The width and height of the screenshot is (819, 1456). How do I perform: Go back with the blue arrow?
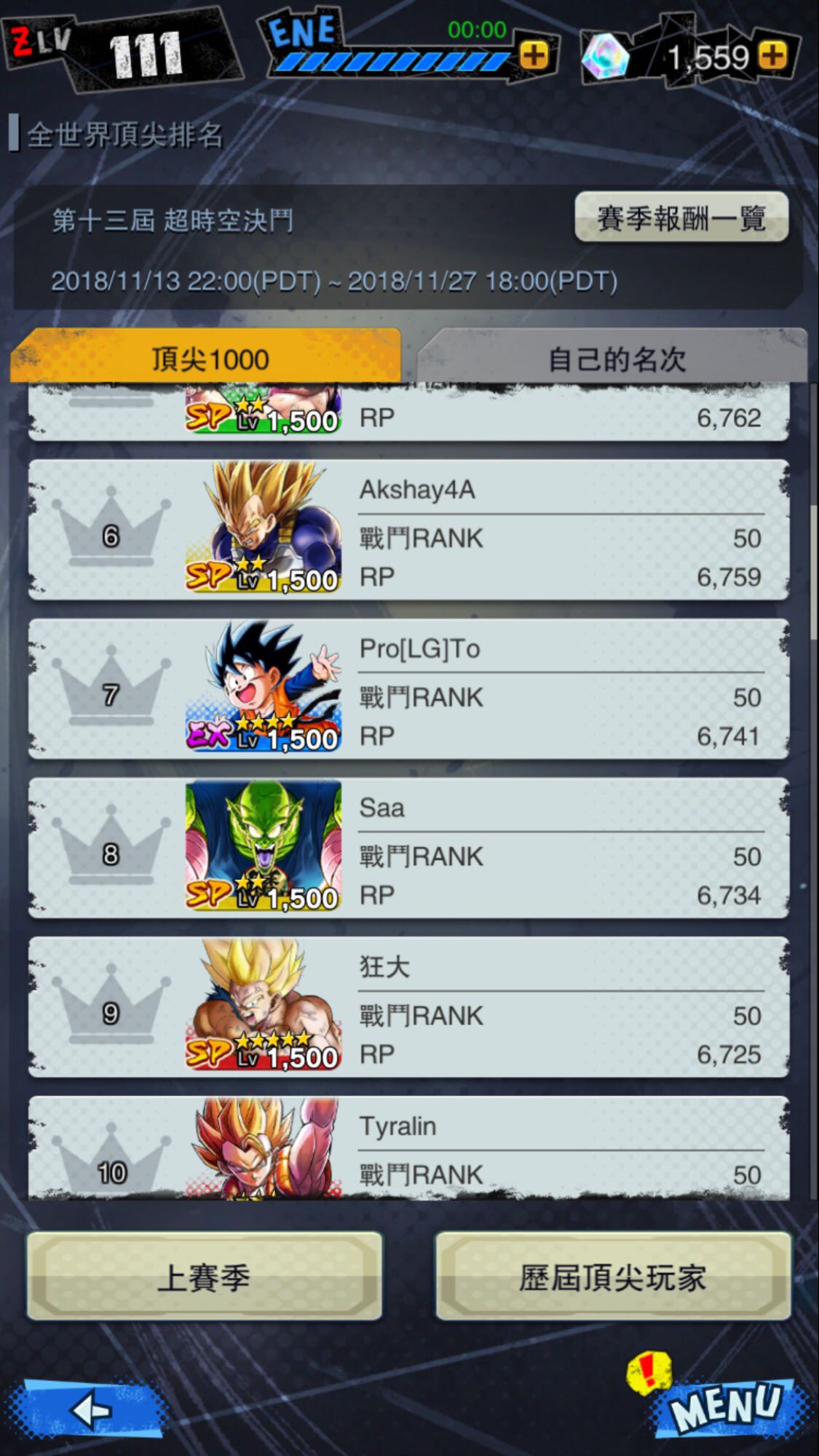click(87, 1411)
